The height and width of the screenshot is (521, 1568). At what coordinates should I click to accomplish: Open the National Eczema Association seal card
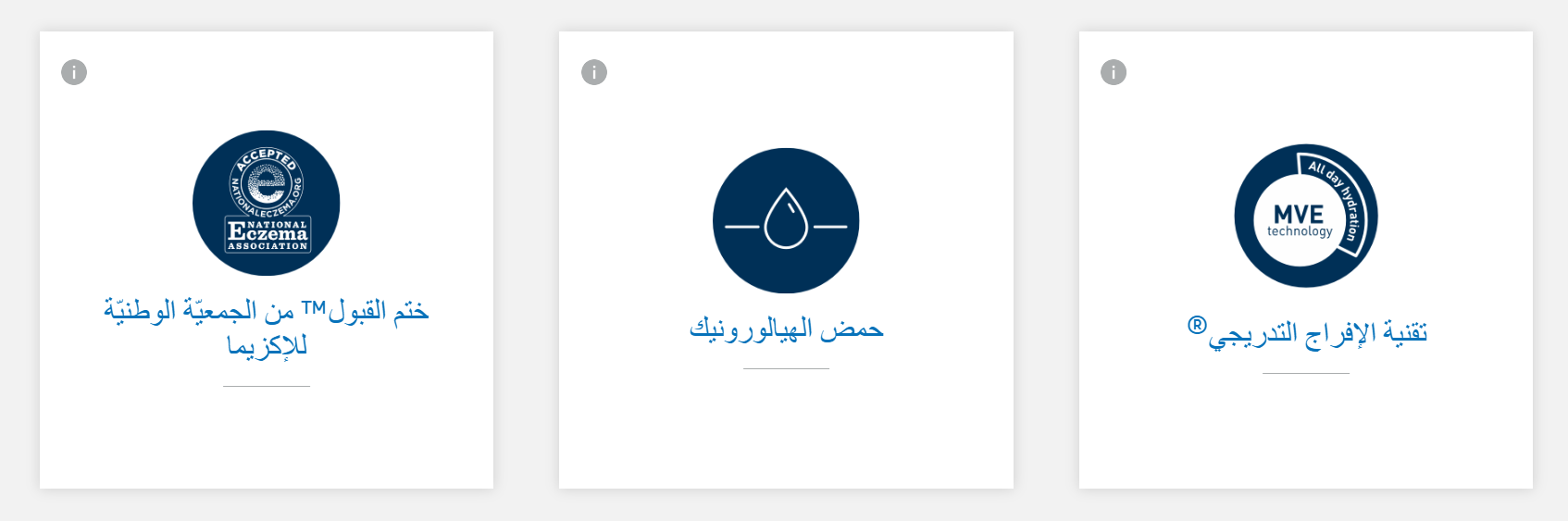(267, 203)
